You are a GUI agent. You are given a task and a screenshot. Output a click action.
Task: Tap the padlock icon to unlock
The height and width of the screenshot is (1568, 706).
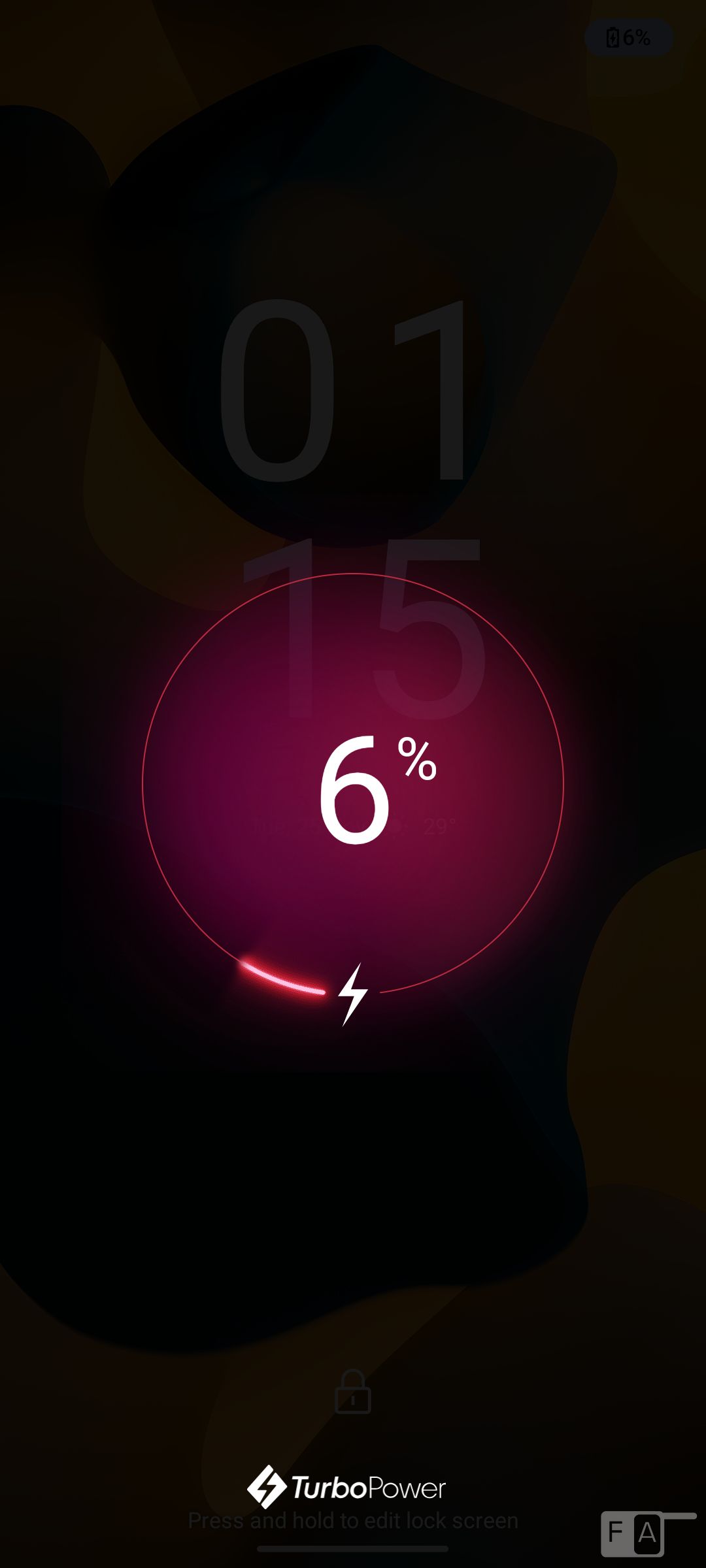pyautogui.click(x=353, y=1392)
